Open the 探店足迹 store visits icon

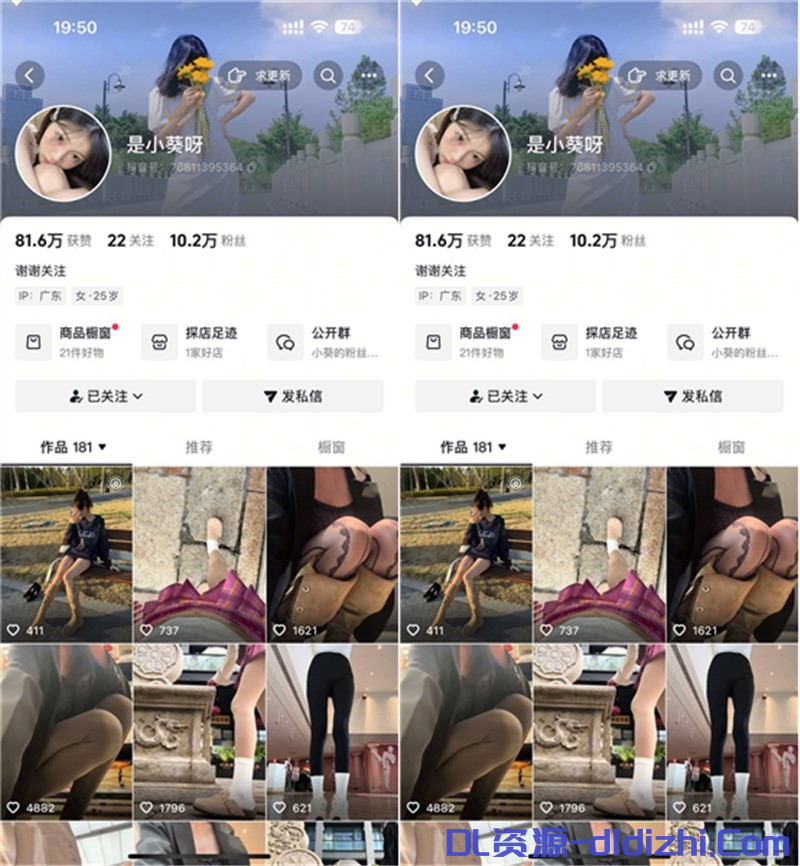point(158,342)
